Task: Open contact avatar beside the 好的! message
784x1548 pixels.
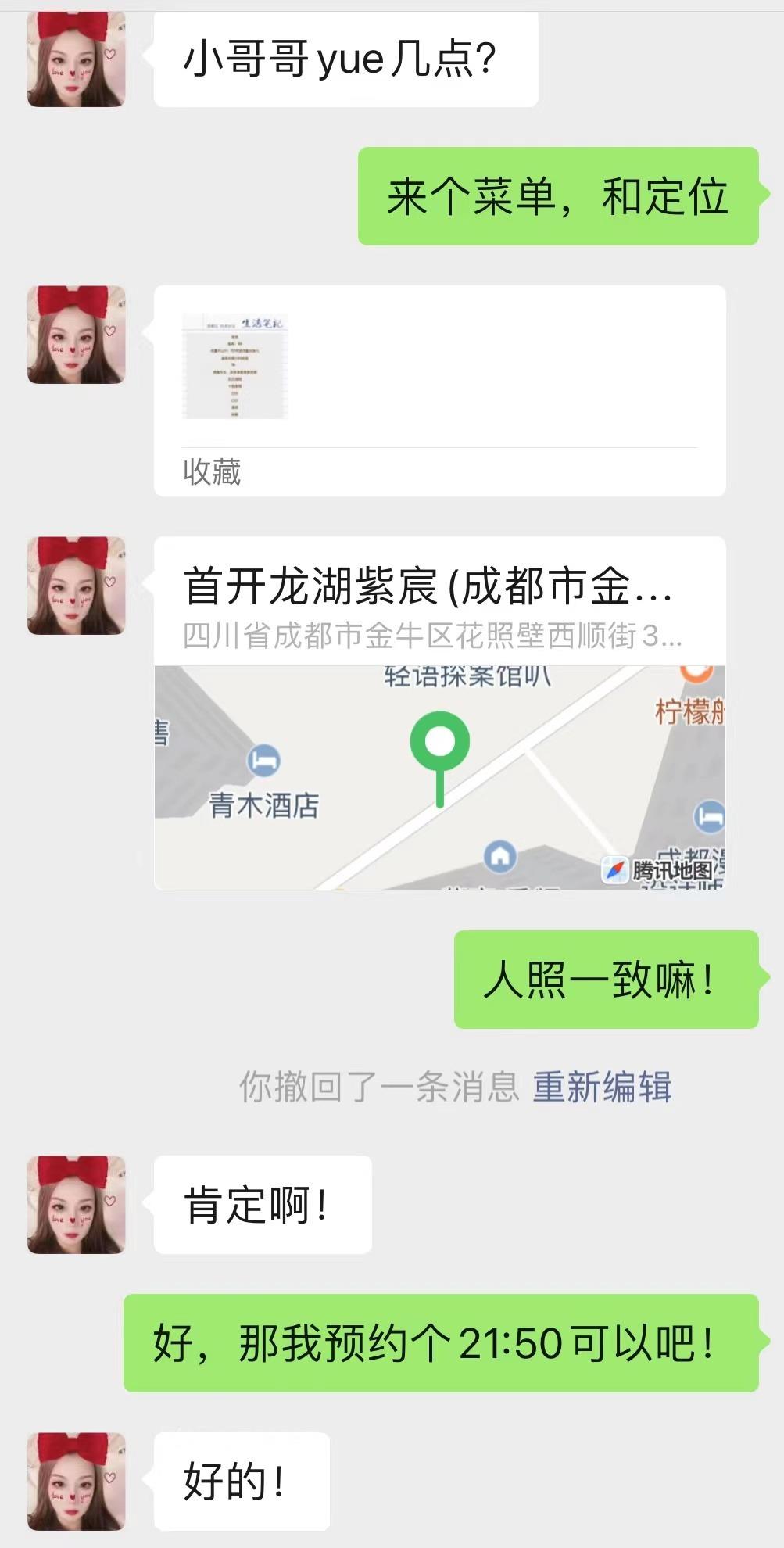Action: [76, 1482]
